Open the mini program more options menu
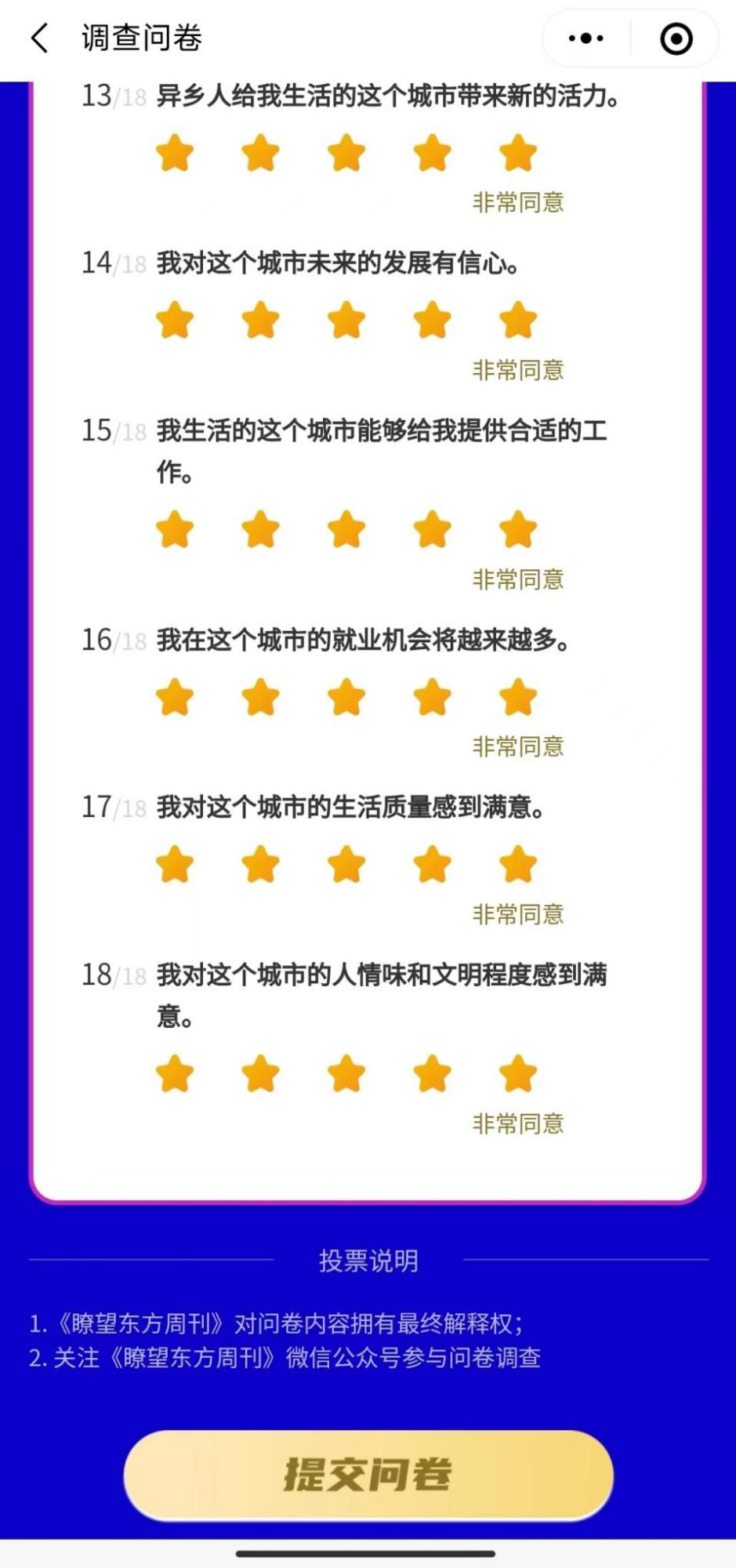 pos(586,38)
